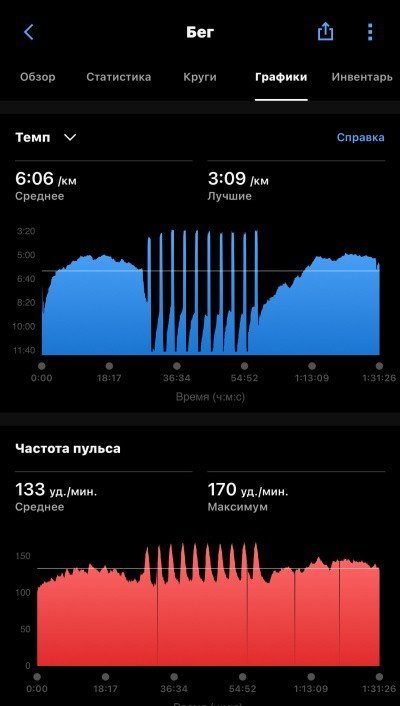Open the three-dot overflow menu
The width and height of the screenshot is (400, 706).
[370, 32]
